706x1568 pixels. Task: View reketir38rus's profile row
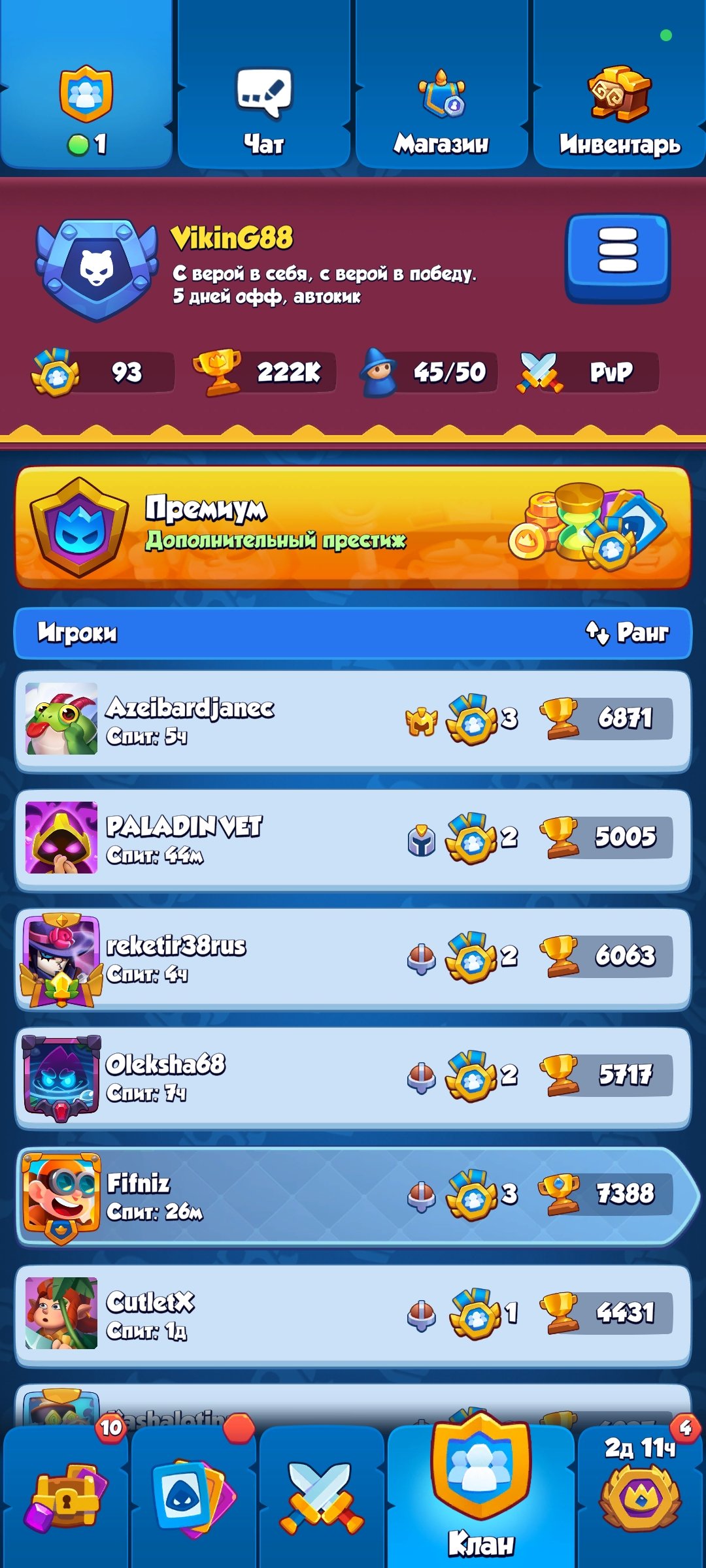point(353,958)
